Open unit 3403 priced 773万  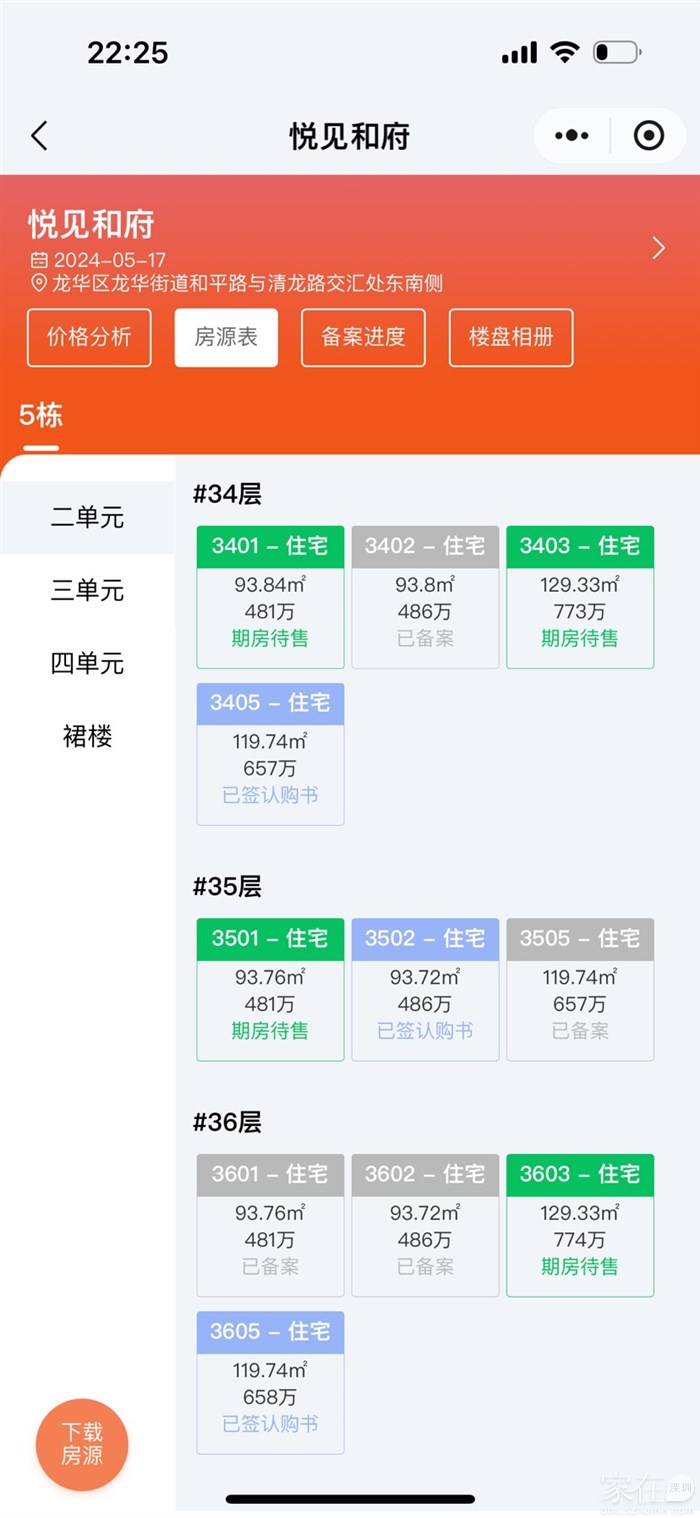[580, 597]
